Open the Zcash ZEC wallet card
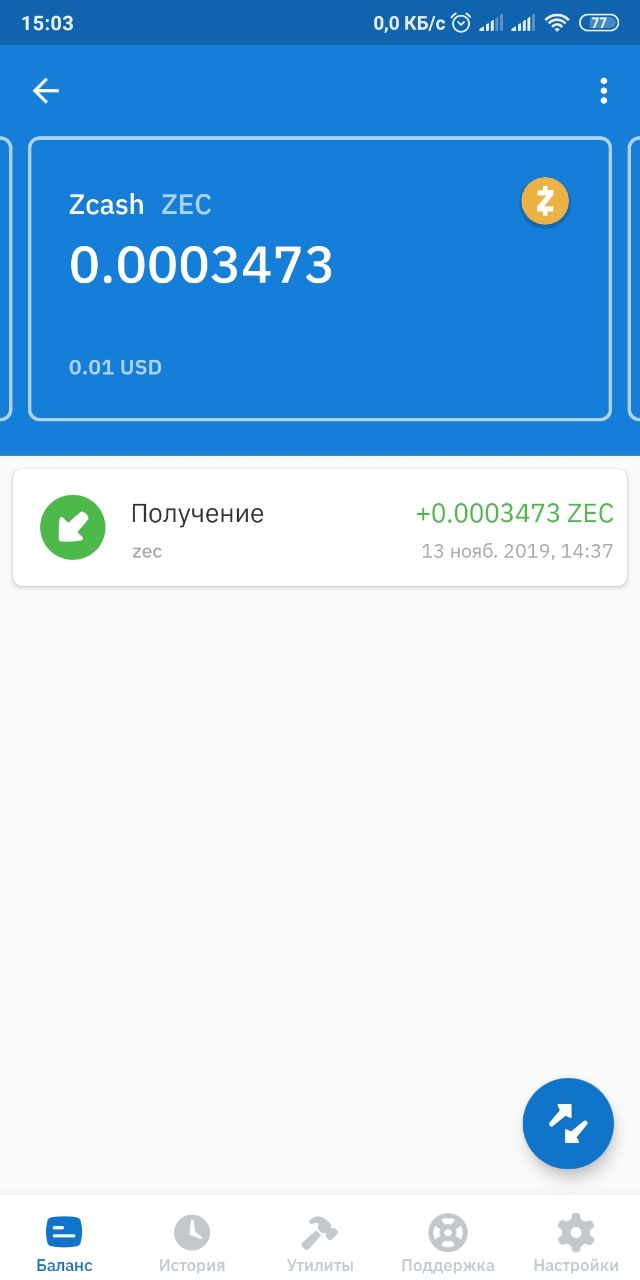This screenshot has height=1280, width=640. coord(319,278)
